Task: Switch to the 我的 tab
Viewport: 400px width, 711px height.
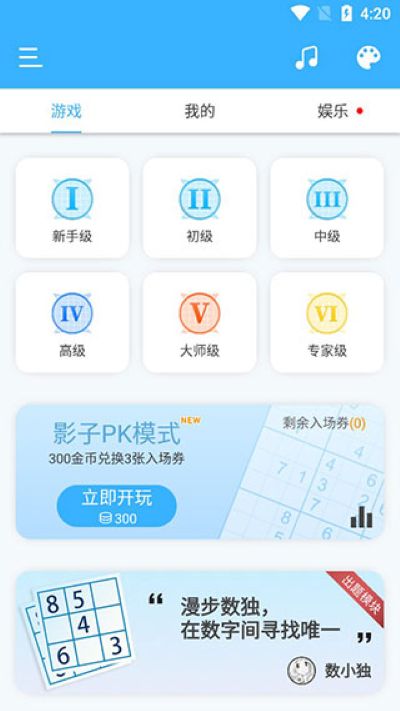Action: point(200,111)
